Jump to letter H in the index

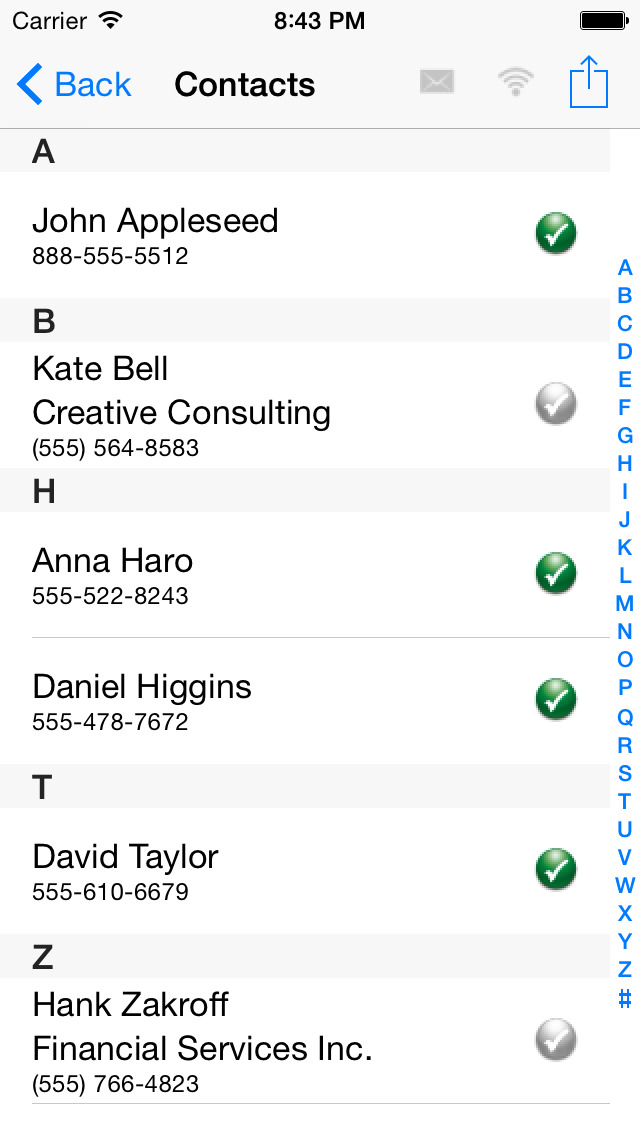[624, 464]
